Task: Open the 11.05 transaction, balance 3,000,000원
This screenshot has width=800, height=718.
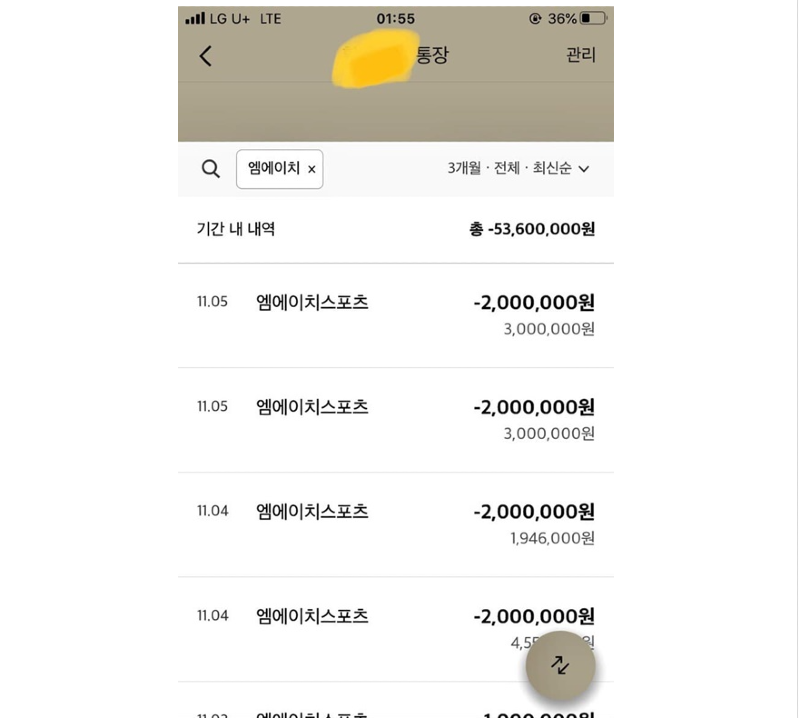Action: pyautogui.click(x=395, y=315)
